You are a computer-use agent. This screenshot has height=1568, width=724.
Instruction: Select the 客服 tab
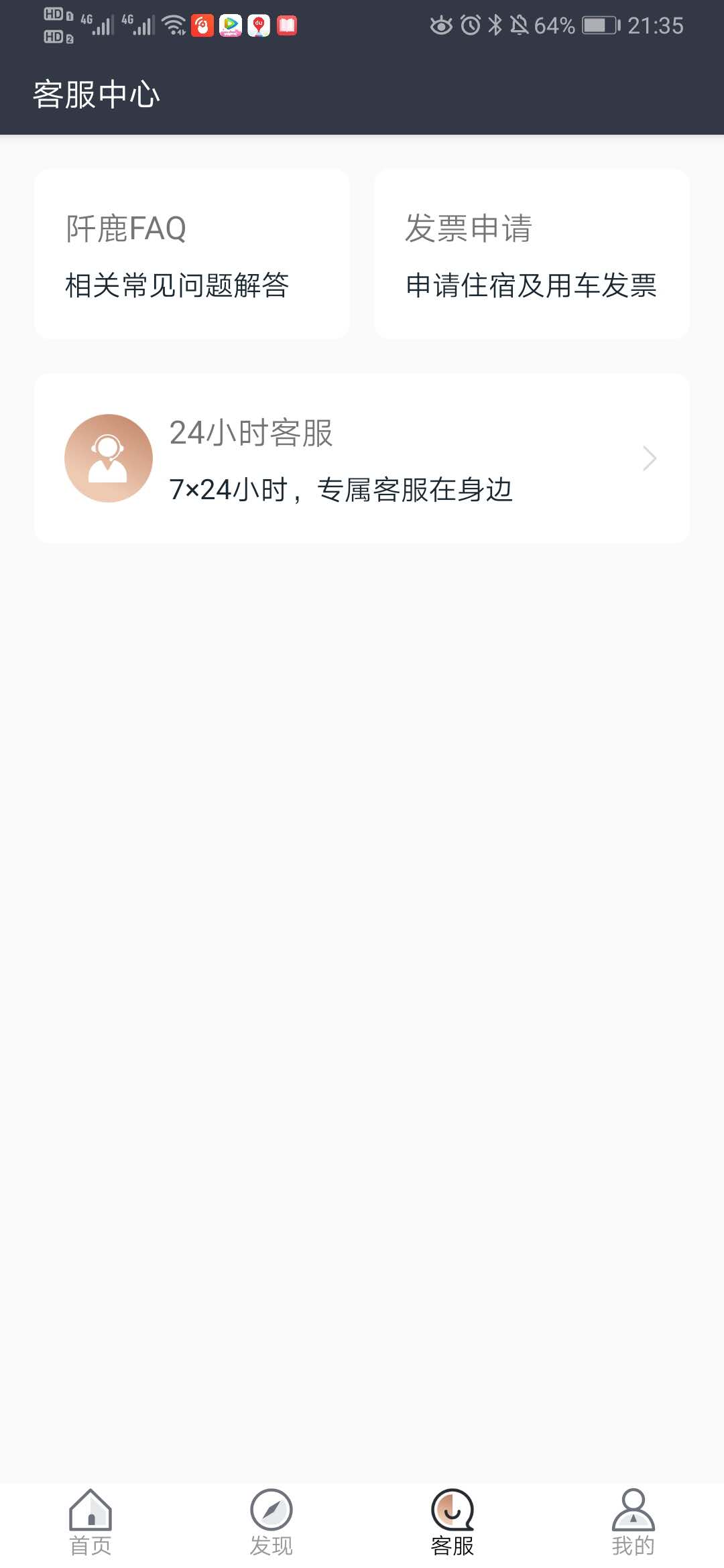(x=452, y=1522)
